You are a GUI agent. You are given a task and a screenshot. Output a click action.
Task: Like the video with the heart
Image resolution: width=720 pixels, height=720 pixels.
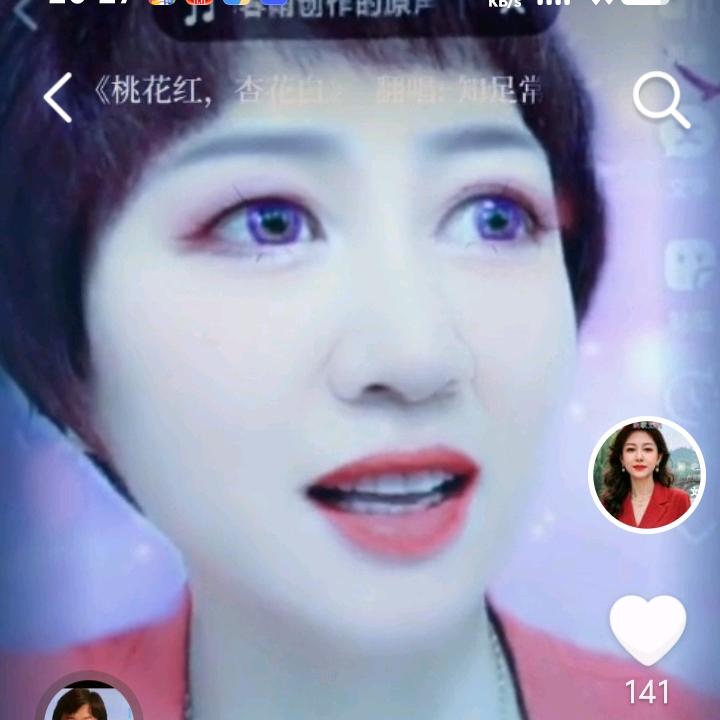(x=648, y=629)
